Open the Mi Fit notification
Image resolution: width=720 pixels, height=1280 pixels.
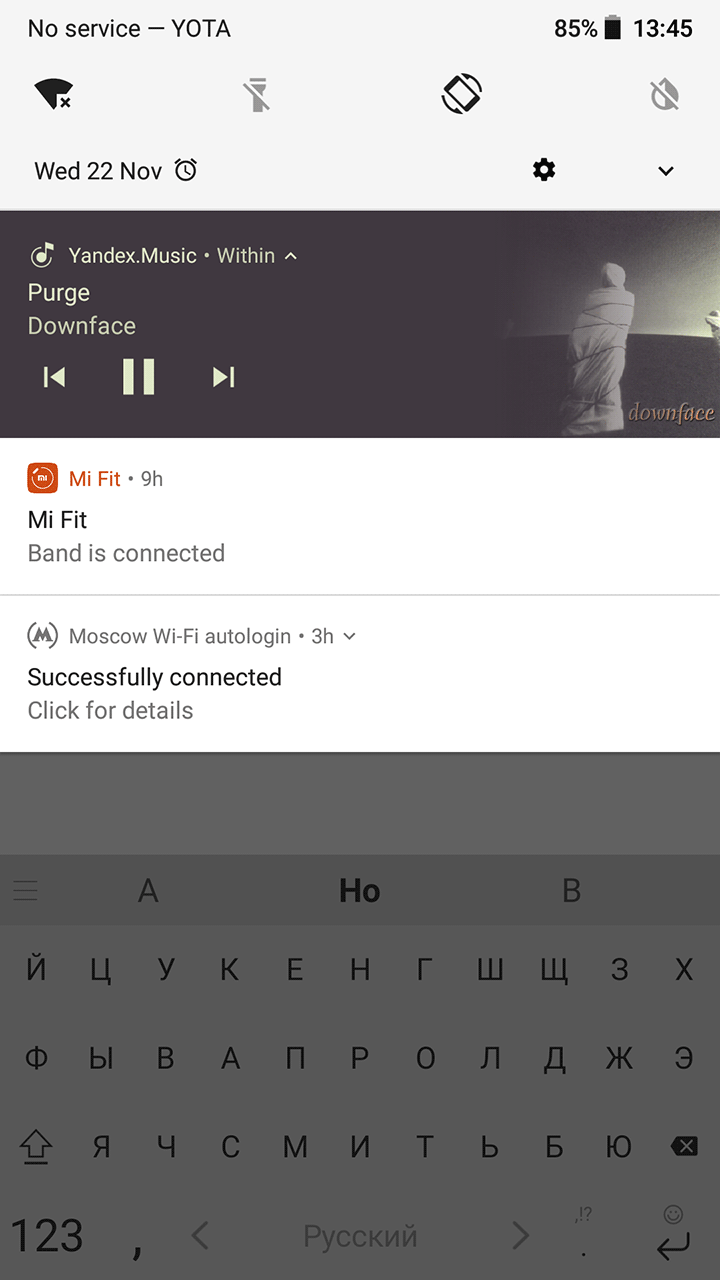pos(300,520)
